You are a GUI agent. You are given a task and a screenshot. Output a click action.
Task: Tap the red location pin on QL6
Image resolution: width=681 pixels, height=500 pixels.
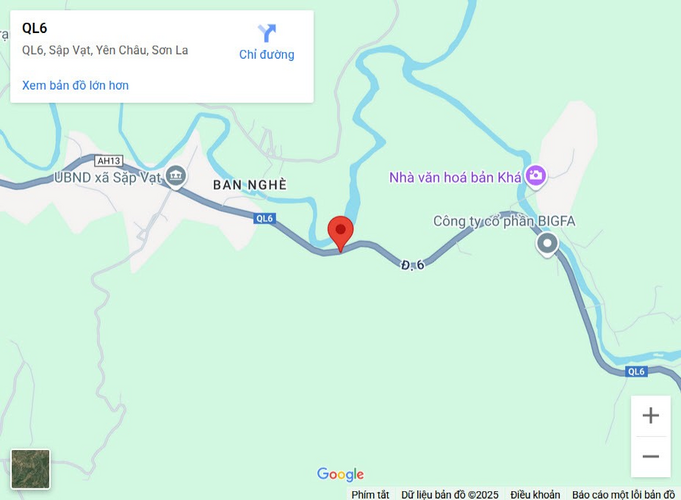coord(341,232)
